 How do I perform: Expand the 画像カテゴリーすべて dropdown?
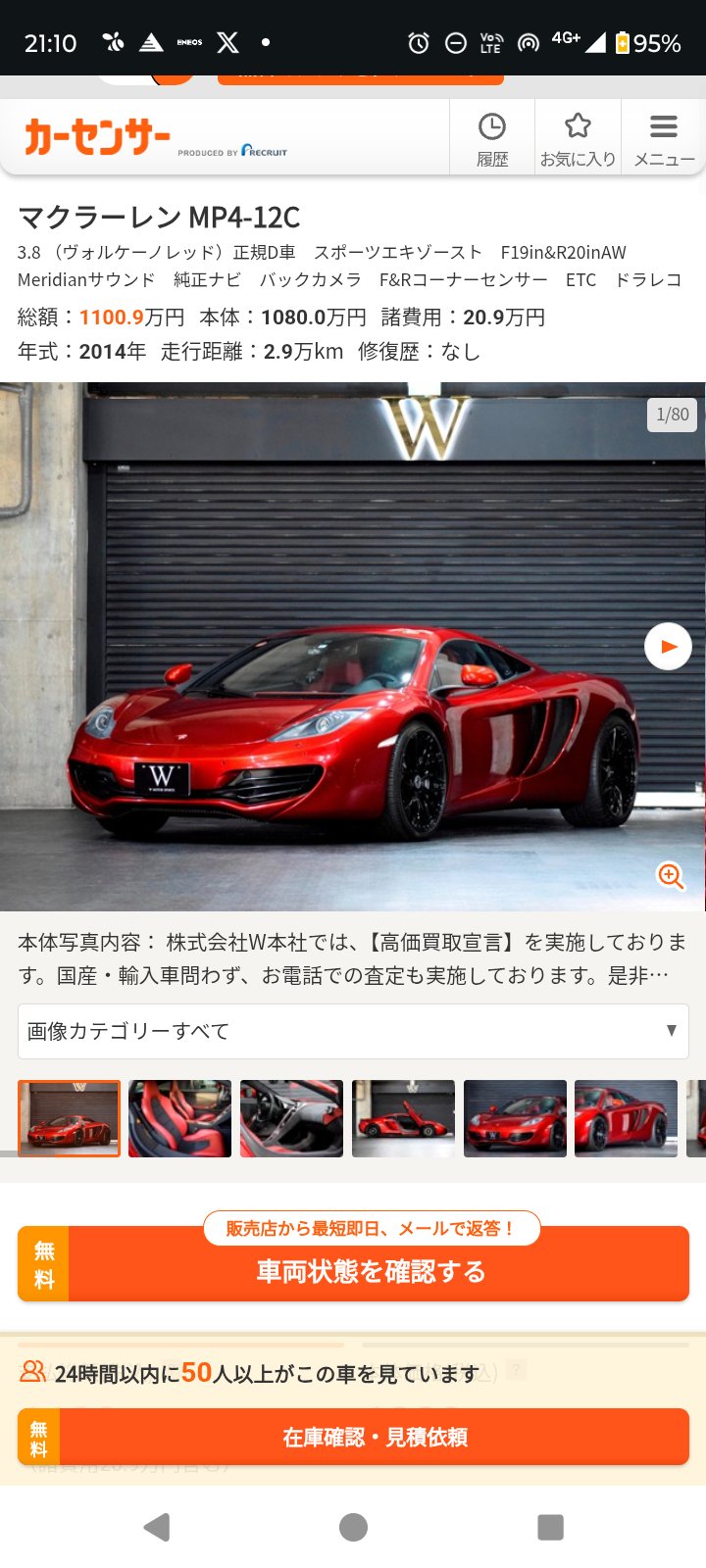pos(353,1031)
